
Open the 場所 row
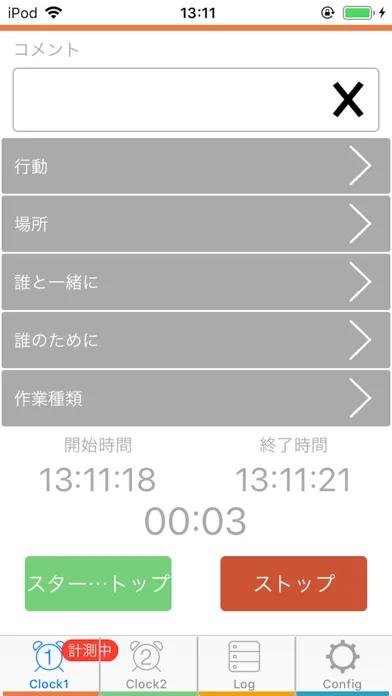tap(196, 224)
